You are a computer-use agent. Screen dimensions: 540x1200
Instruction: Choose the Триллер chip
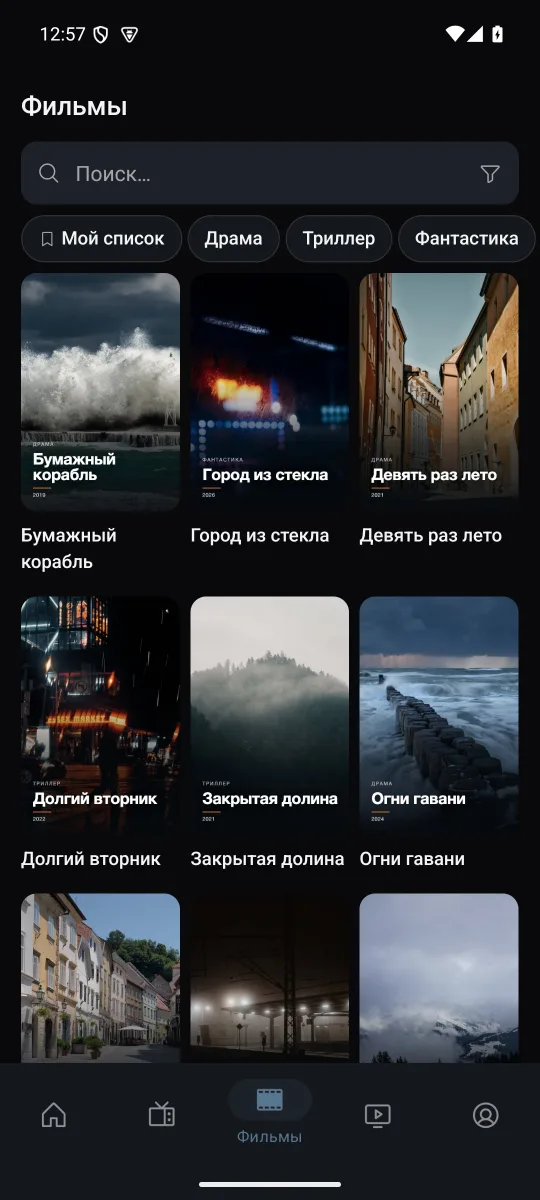(339, 239)
